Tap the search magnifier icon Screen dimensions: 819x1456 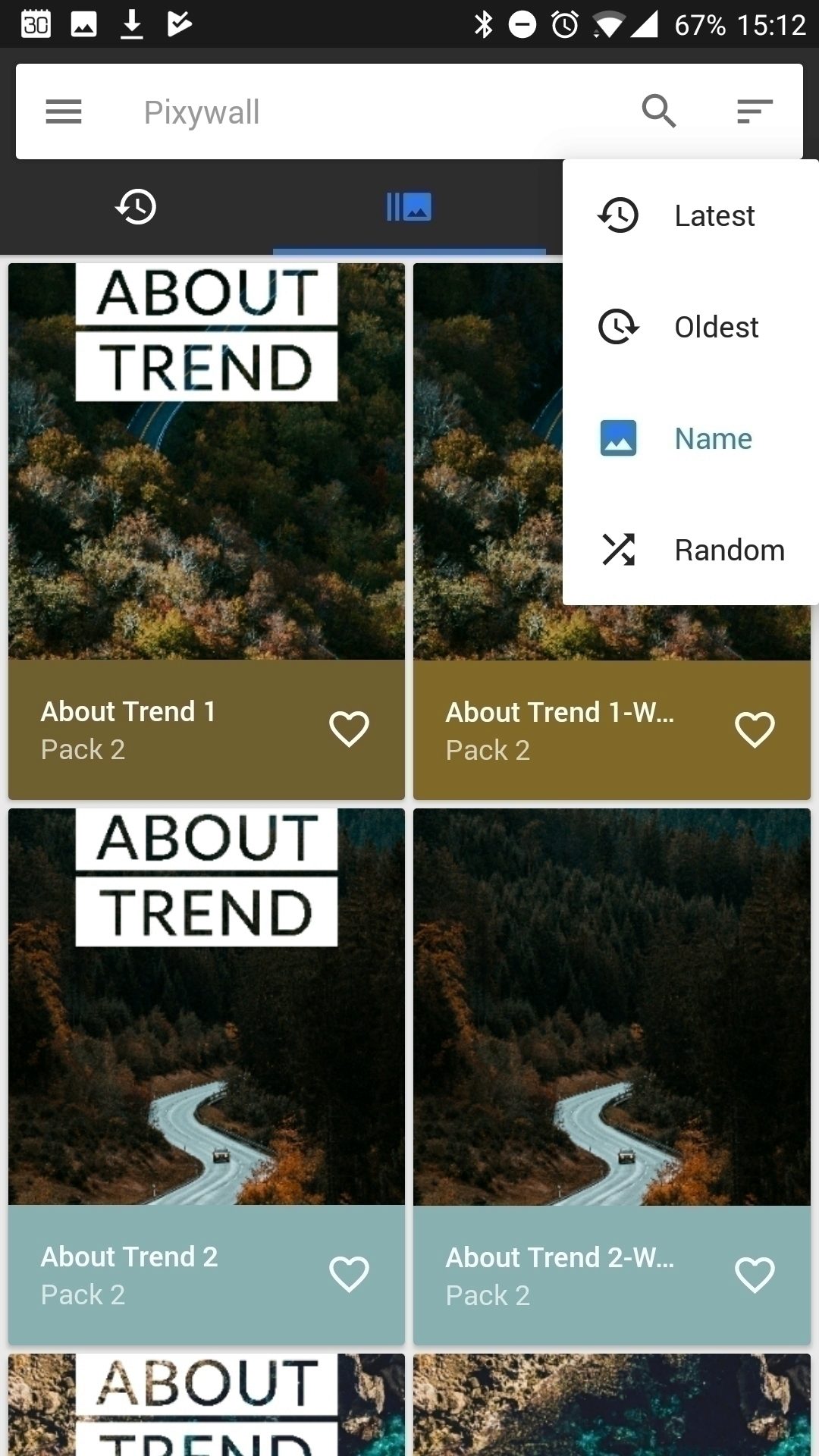point(658,111)
